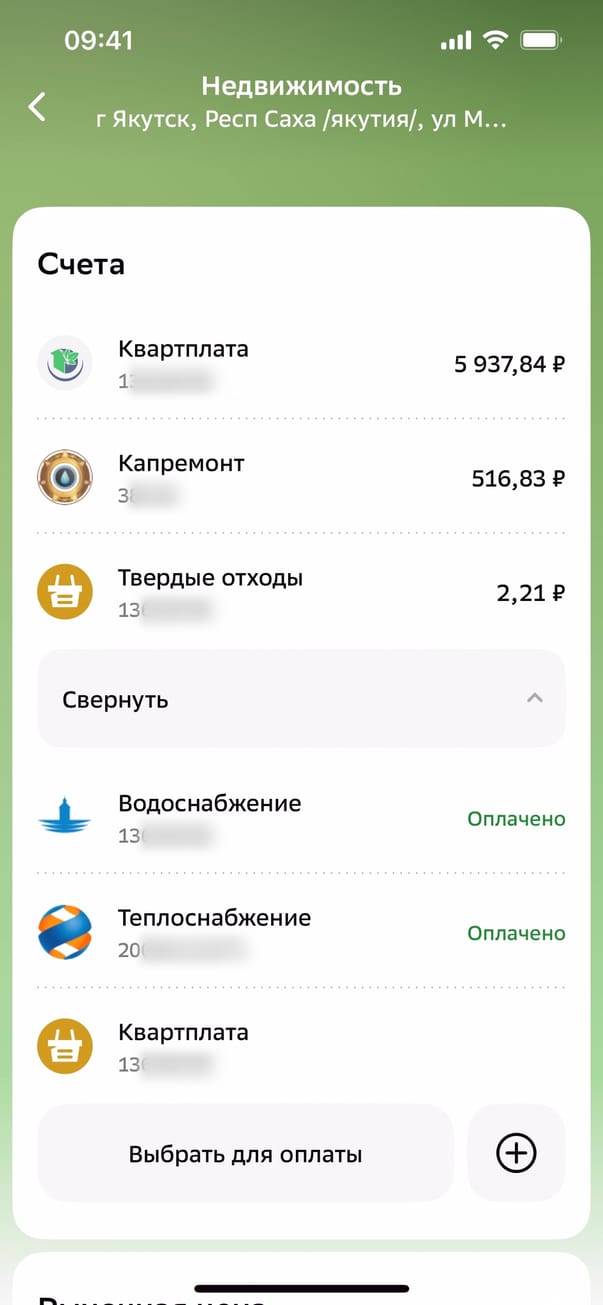Open the Капремонт bill
The image size is (603, 1305).
[300, 478]
